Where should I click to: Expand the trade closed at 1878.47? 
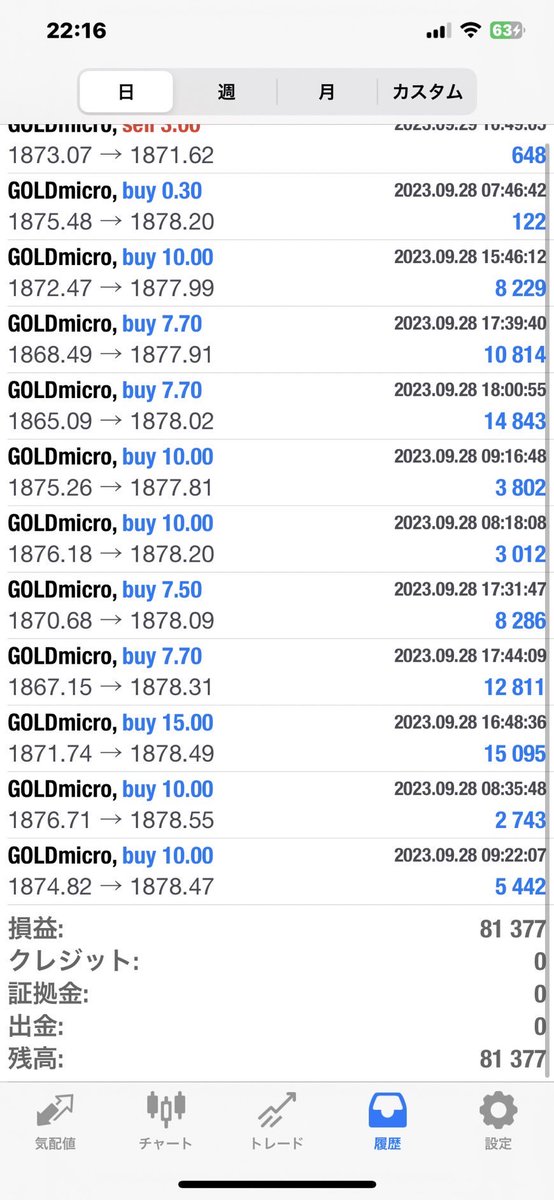click(277, 871)
